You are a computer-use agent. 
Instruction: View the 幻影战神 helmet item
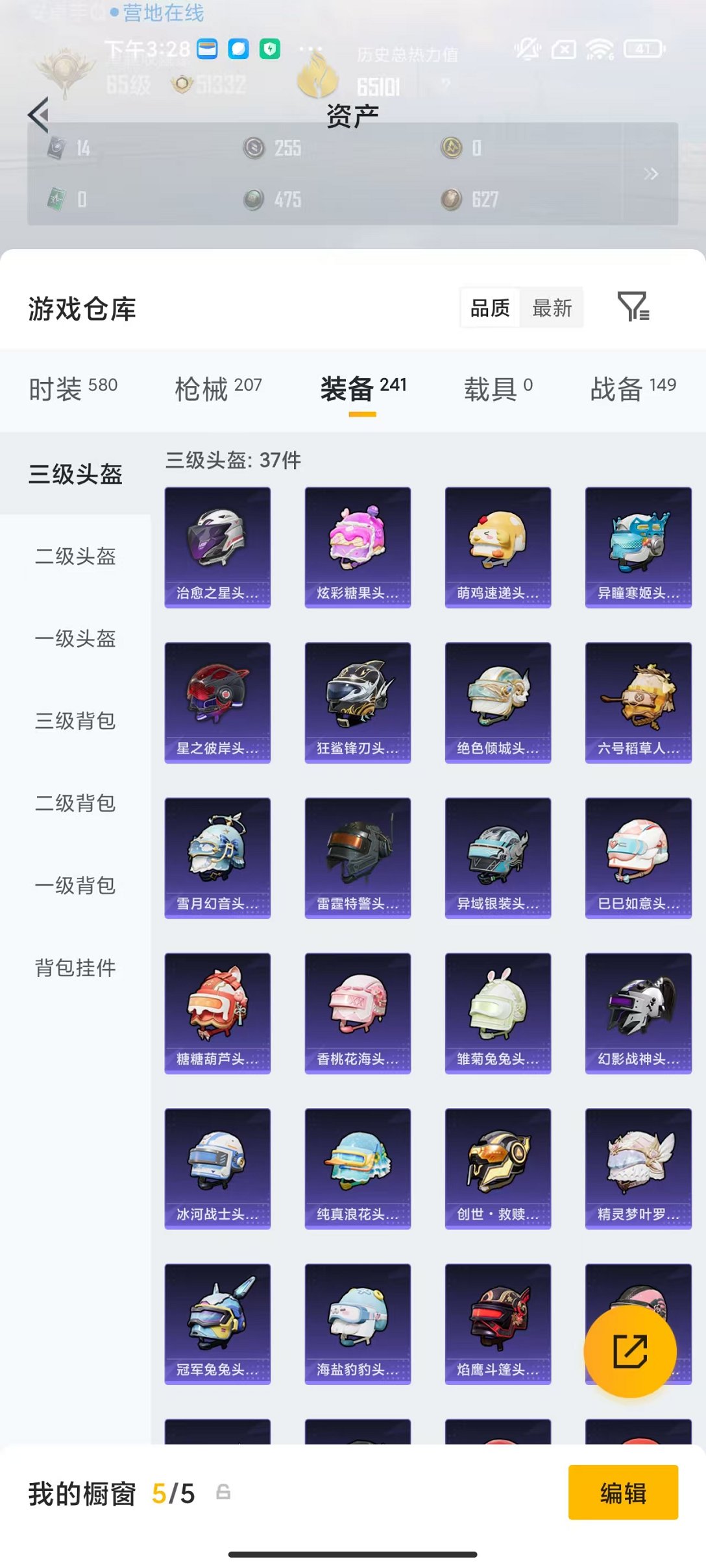tap(638, 1013)
